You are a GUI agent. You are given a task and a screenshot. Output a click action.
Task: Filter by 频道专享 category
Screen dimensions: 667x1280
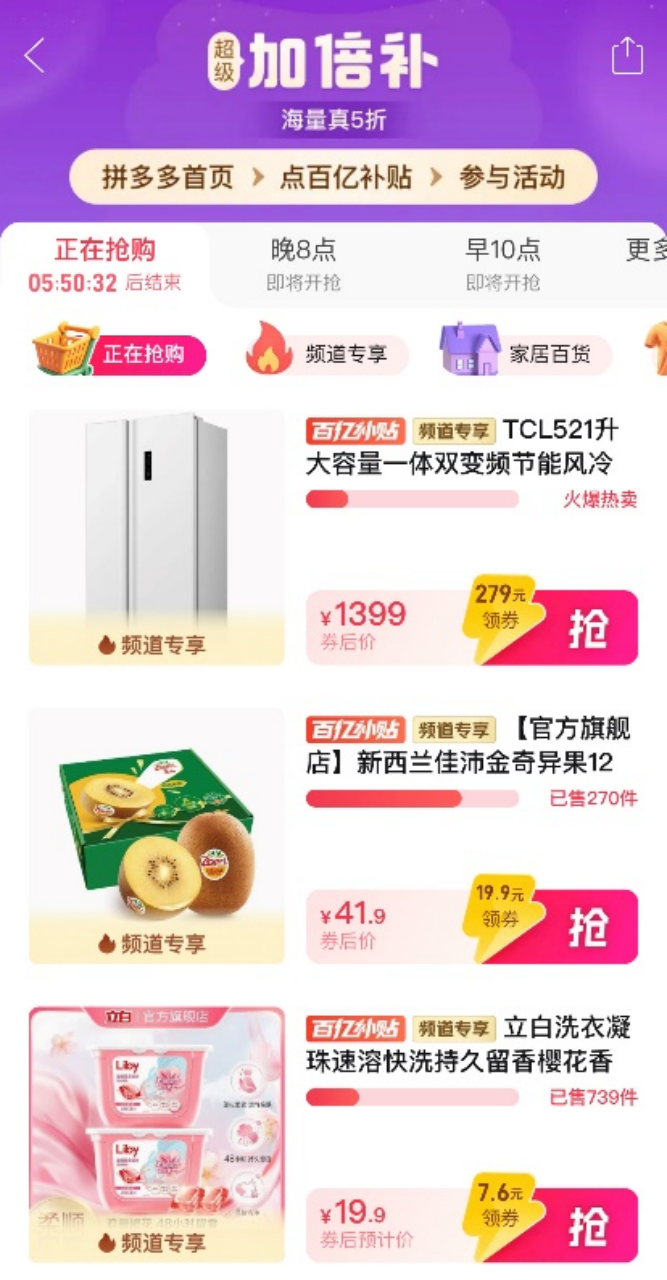point(328,354)
